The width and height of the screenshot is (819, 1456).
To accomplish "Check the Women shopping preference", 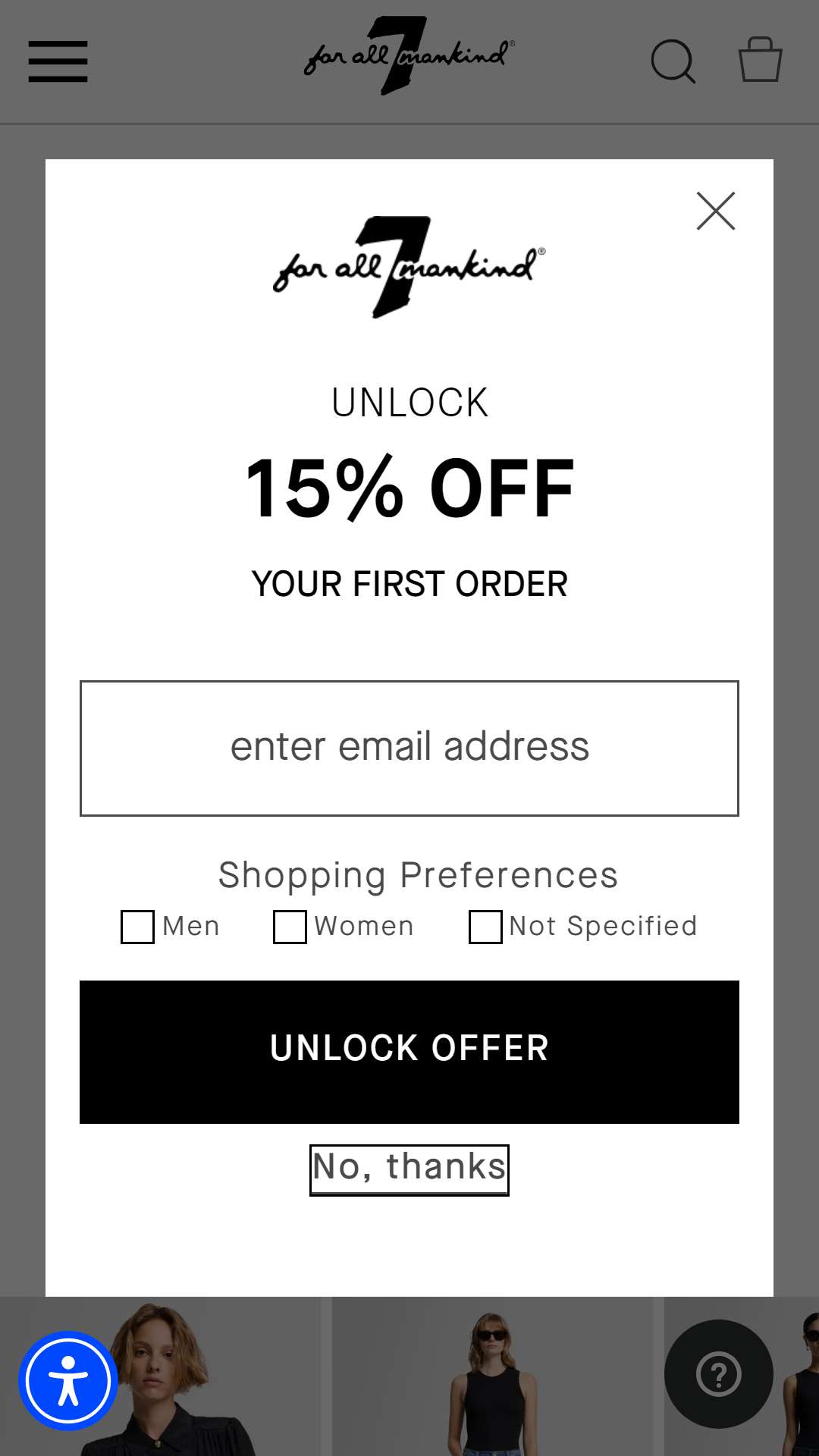I will [290, 927].
